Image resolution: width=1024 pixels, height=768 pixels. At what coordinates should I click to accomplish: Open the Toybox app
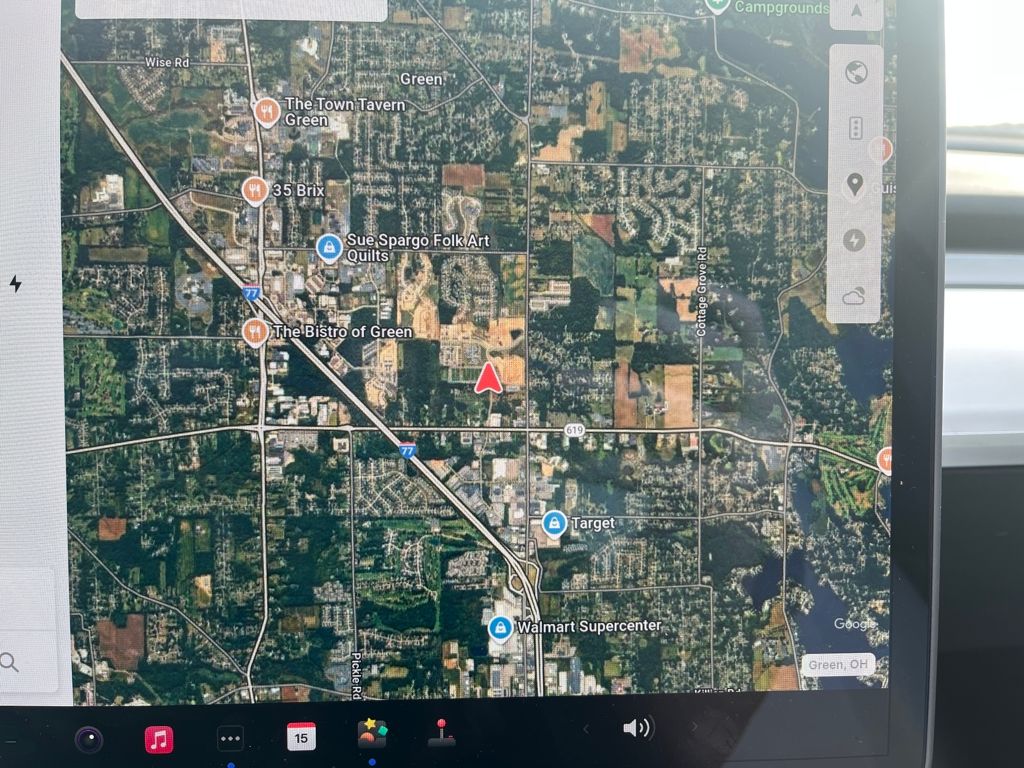point(371,735)
